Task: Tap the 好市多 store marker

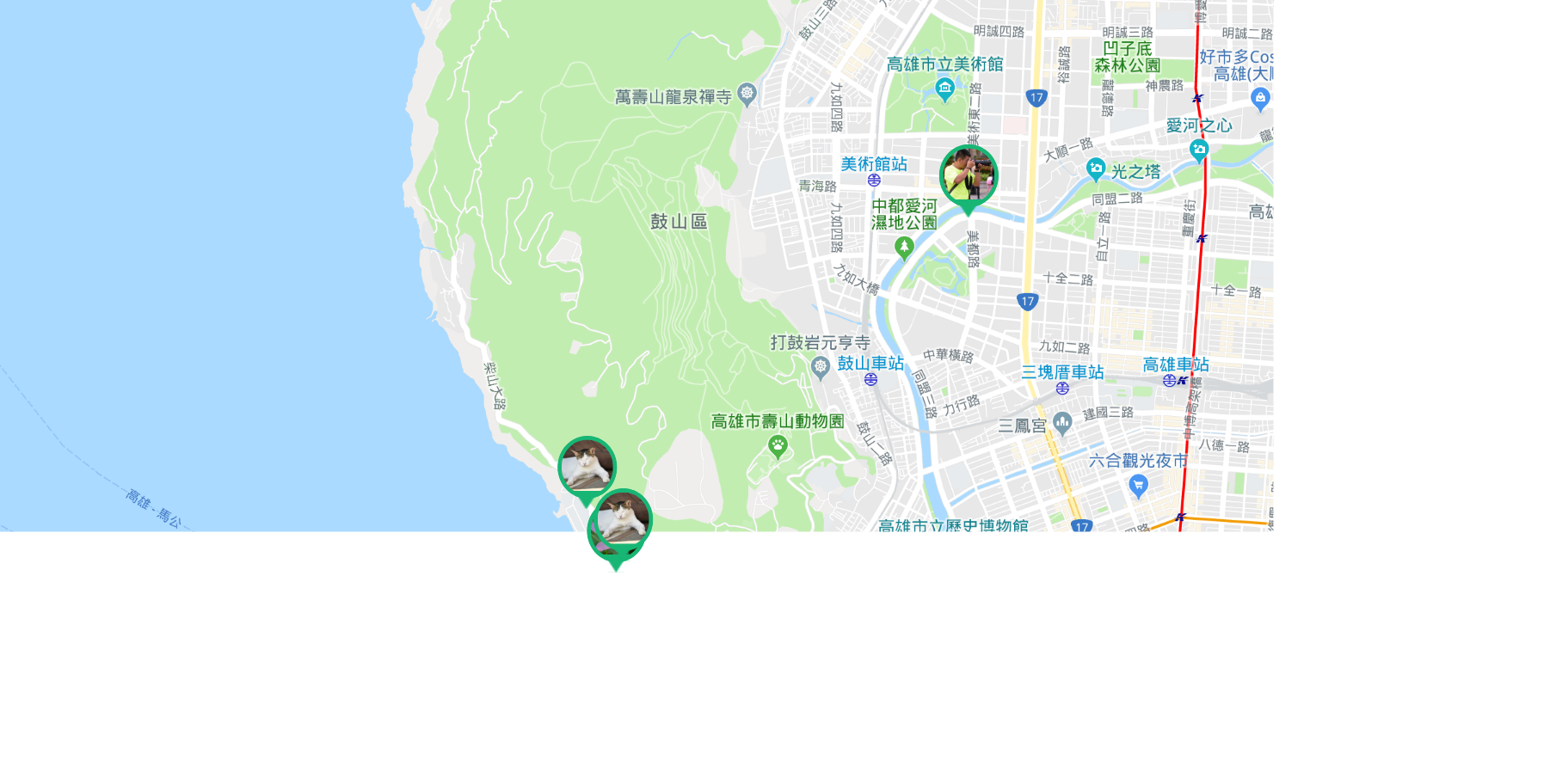Action: pyautogui.click(x=1260, y=98)
